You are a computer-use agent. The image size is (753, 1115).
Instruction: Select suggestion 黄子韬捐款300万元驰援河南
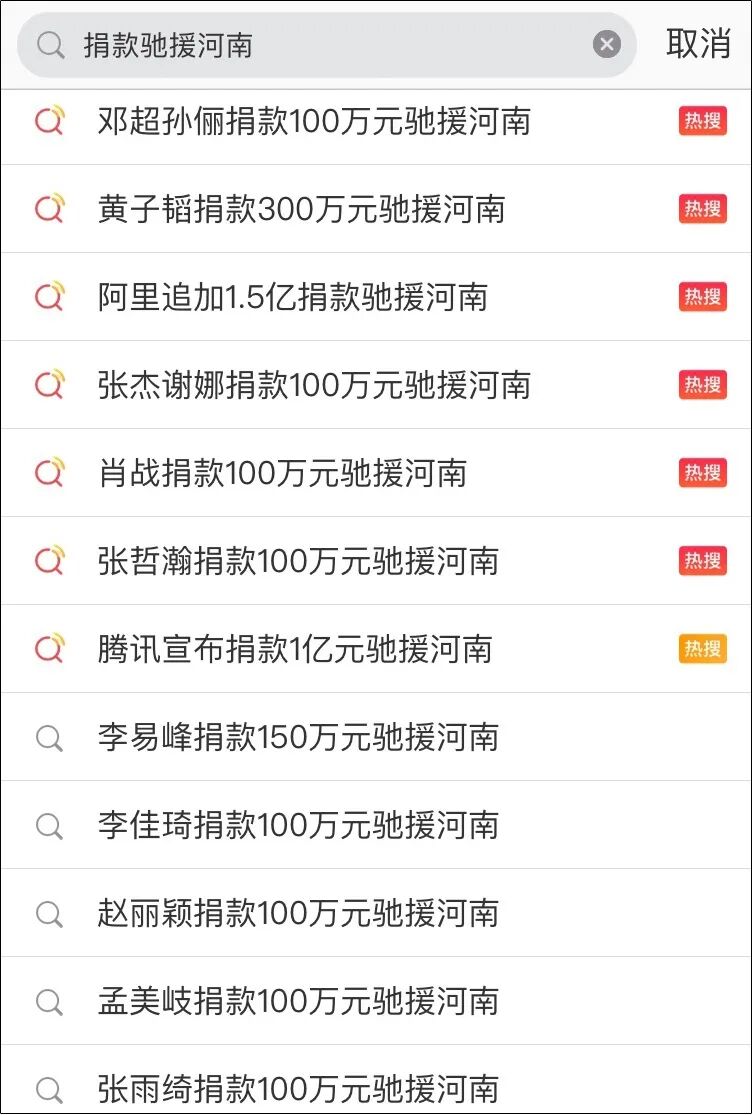point(301,210)
